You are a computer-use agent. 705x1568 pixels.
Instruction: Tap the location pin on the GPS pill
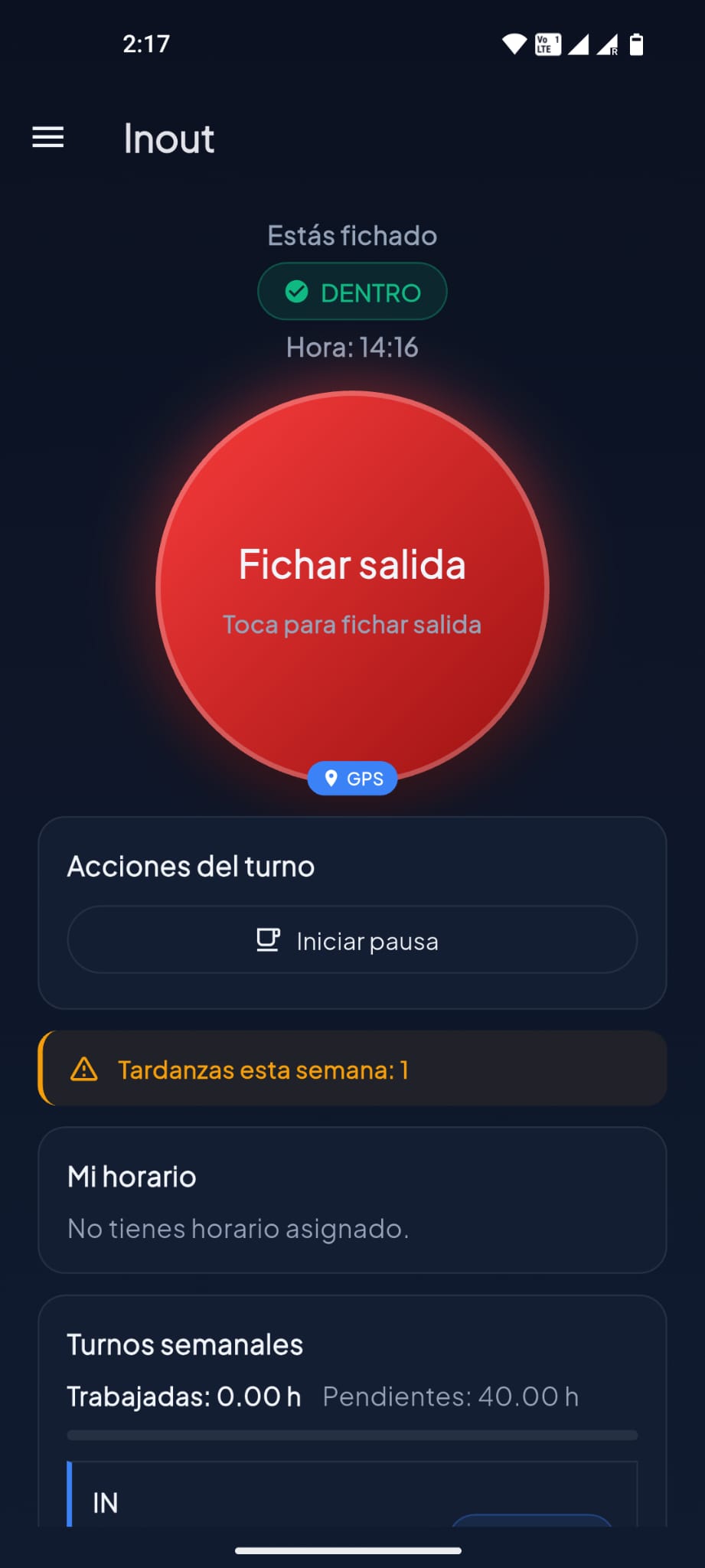point(331,778)
